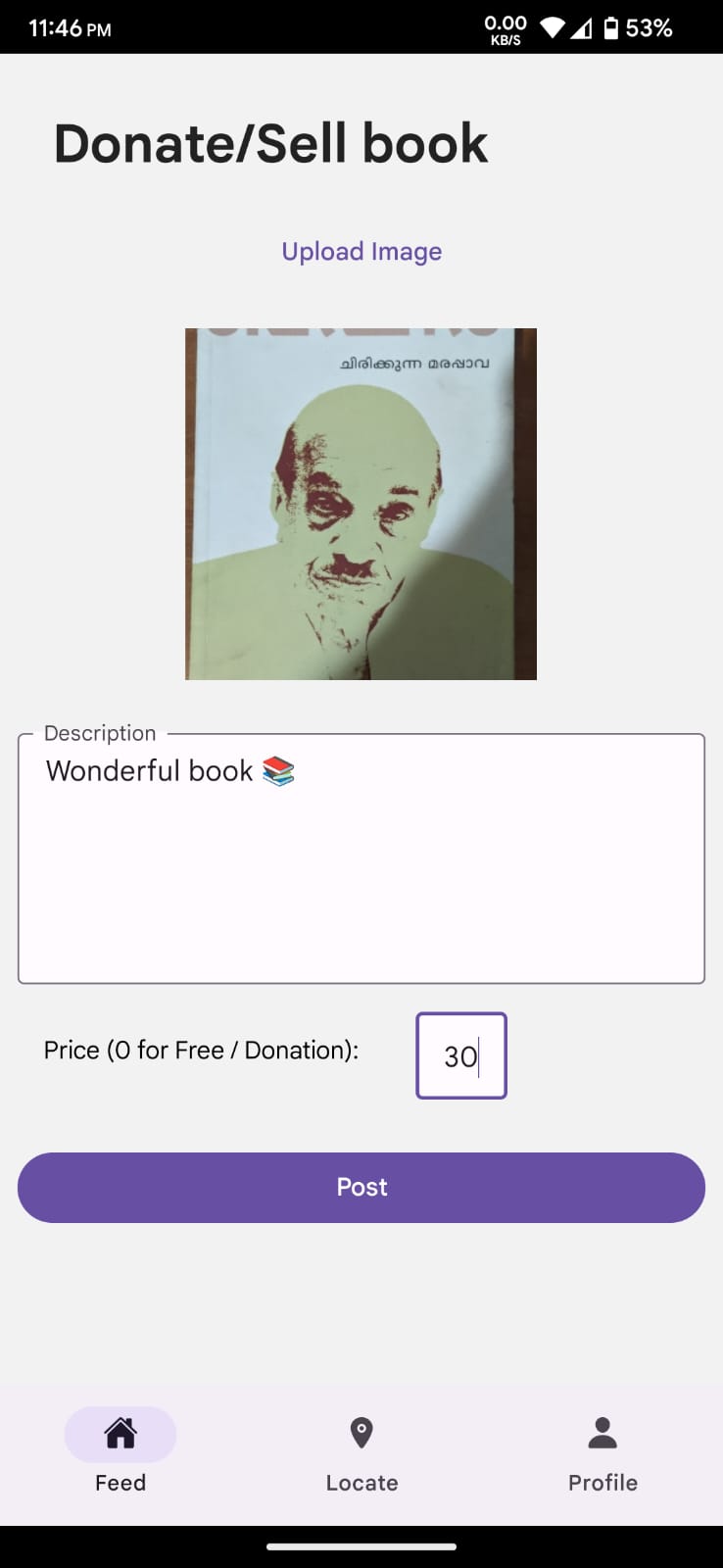Switch to the Feed tab
The image size is (723, 1568).
click(x=120, y=1454)
